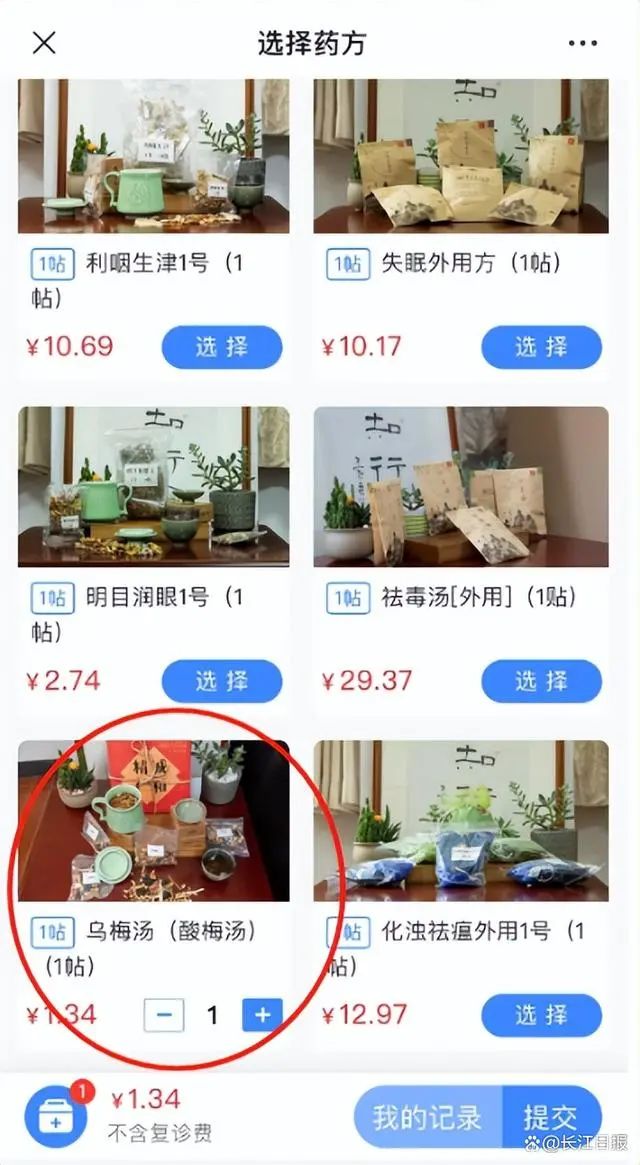This screenshot has width=640, height=1165.
Task: Open 乌梅汤（酸梅汤）product image
Action: (x=153, y=820)
